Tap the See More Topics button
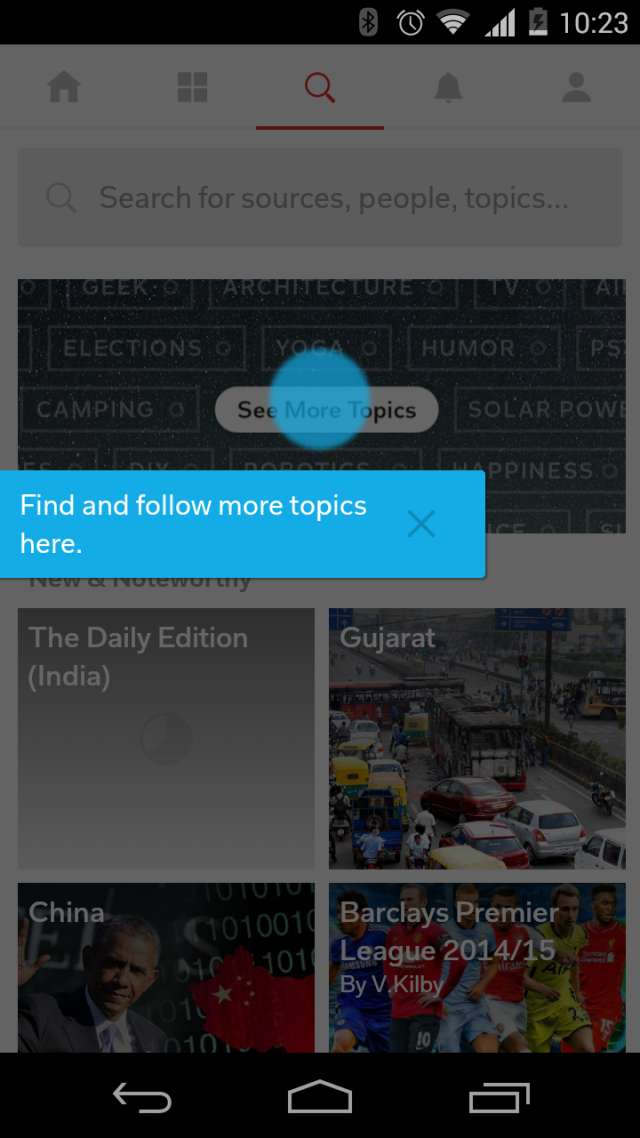The image size is (640, 1138). pyautogui.click(x=326, y=410)
